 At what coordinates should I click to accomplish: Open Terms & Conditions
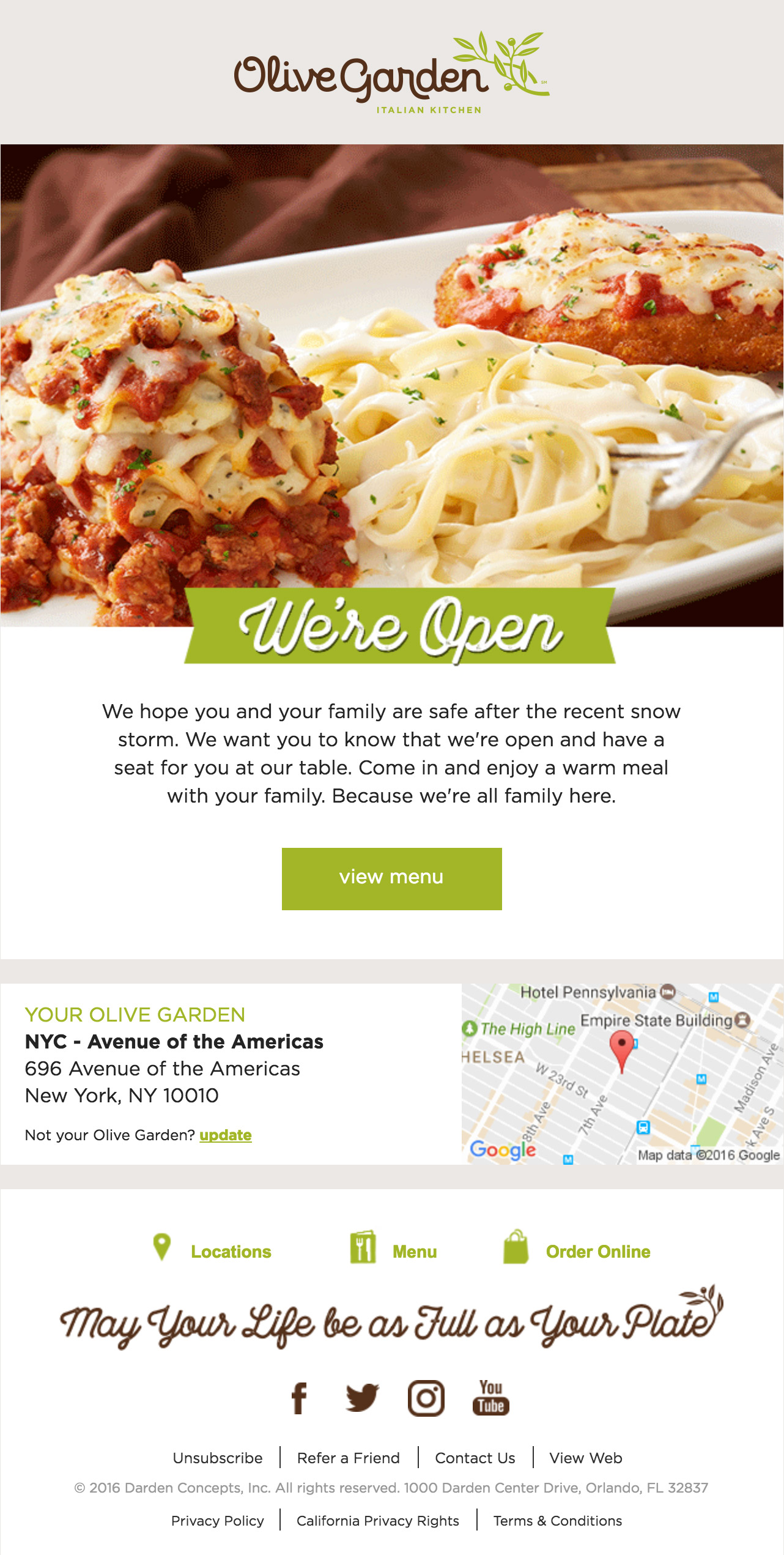coord(557,1521)
